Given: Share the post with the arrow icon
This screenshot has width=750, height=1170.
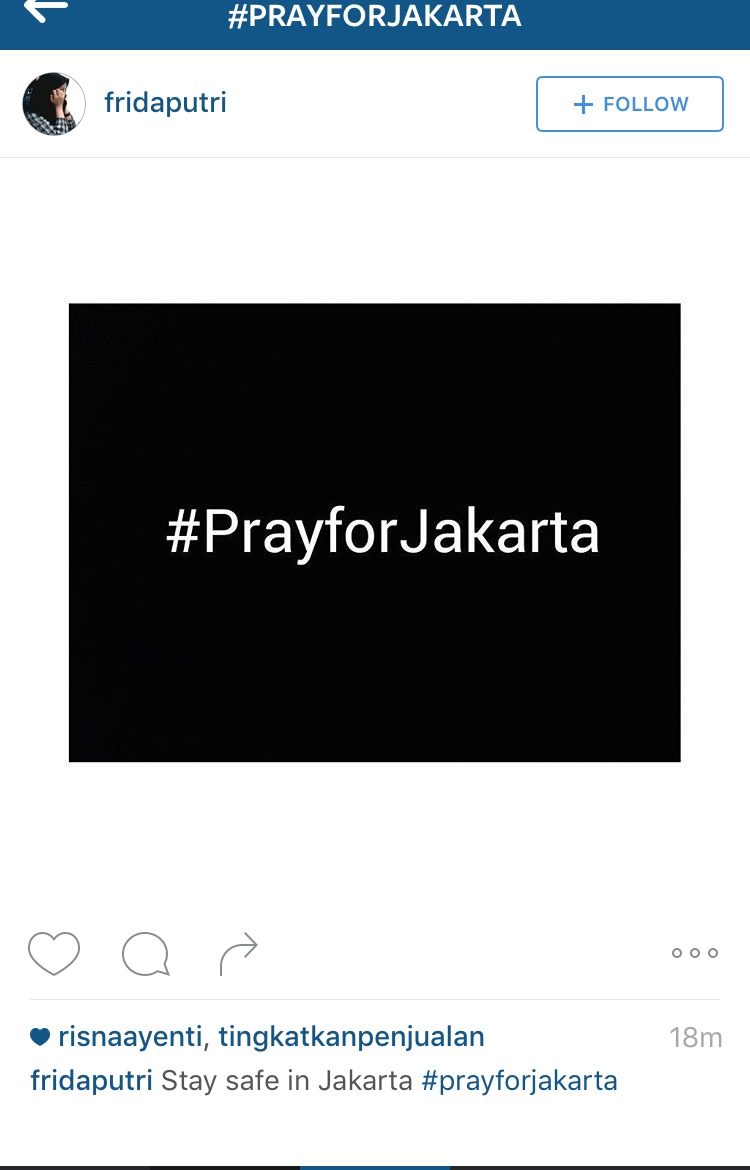Looking at the screenshot, I should [x=239, y=953].
